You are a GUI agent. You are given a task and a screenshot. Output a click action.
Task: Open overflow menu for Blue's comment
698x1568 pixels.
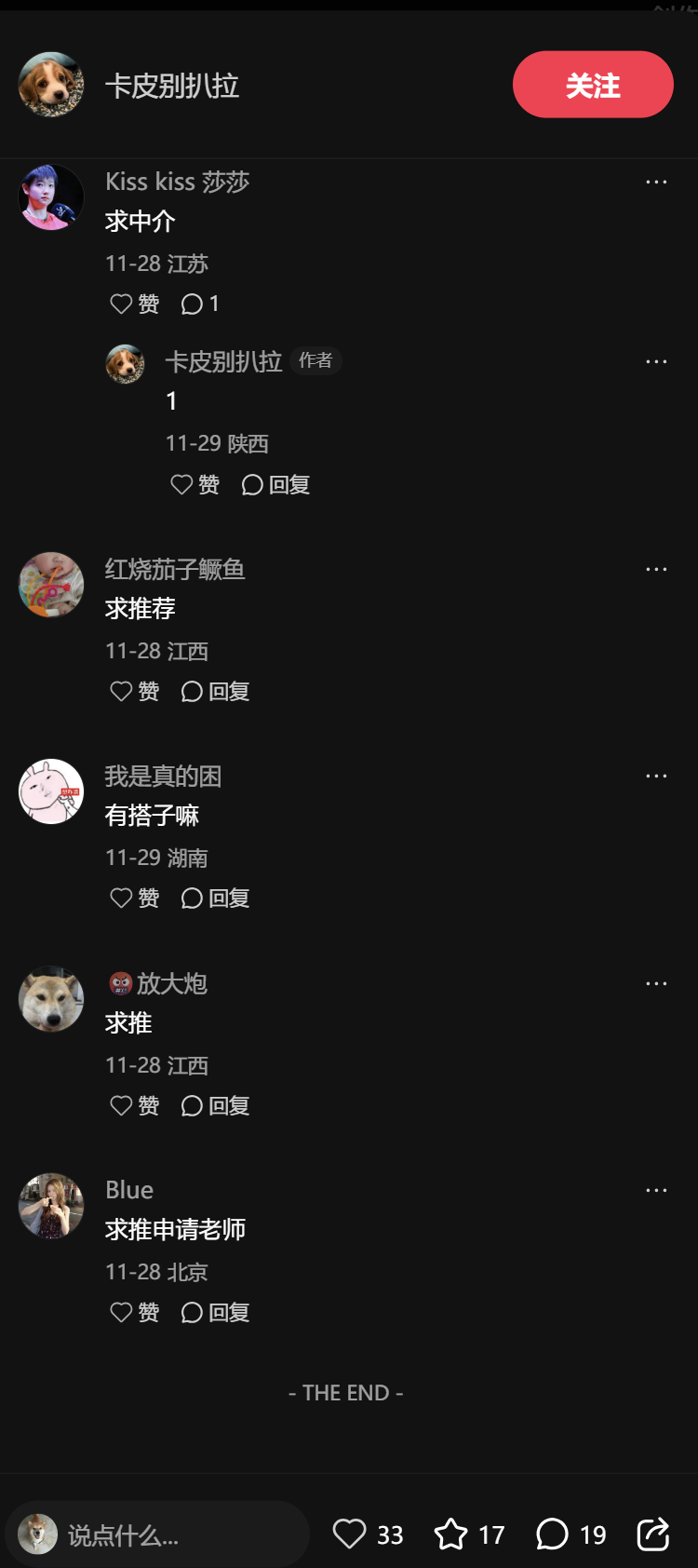656,1191
